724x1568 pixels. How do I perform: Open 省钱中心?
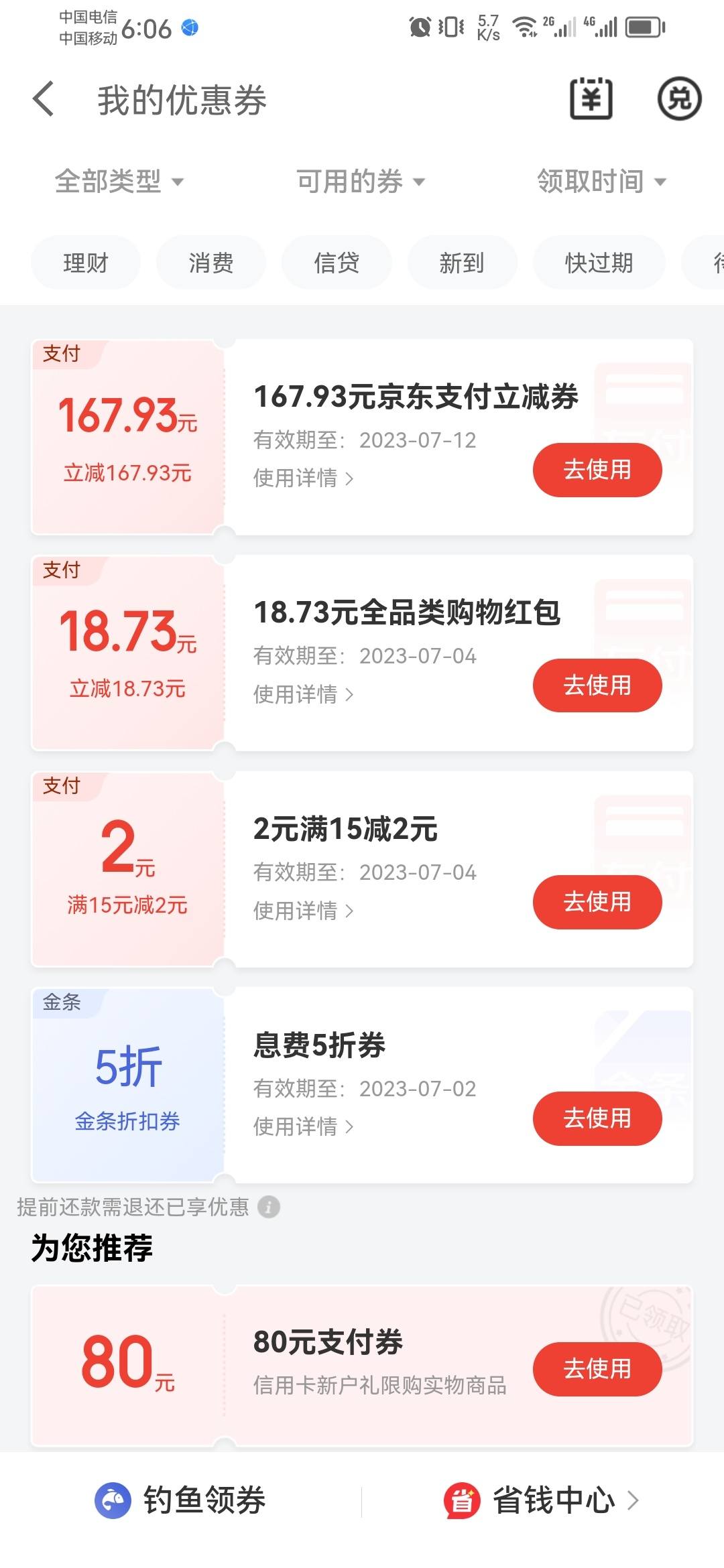coord(542,1500)
